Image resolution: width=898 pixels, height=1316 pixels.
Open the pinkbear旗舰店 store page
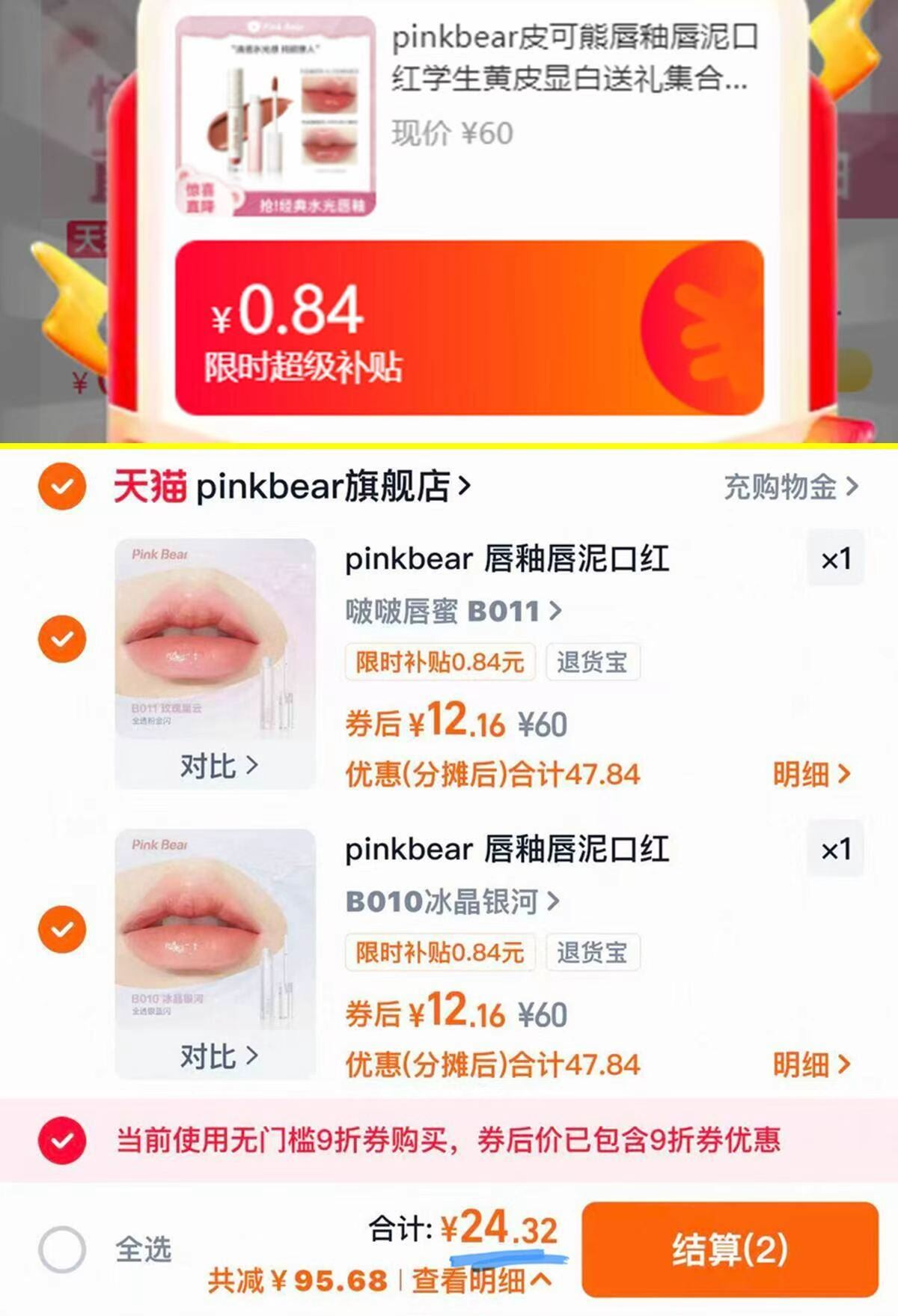[292, 485]
